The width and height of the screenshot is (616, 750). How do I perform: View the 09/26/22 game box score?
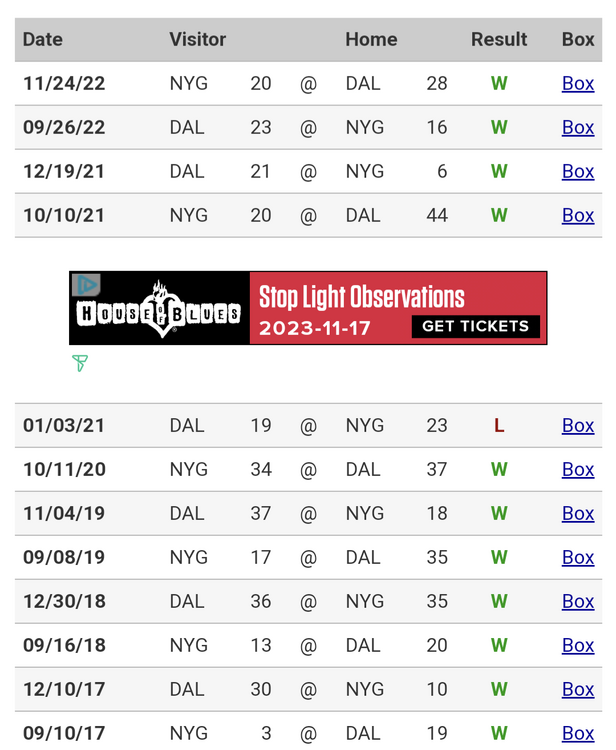(x=578, y=128)
